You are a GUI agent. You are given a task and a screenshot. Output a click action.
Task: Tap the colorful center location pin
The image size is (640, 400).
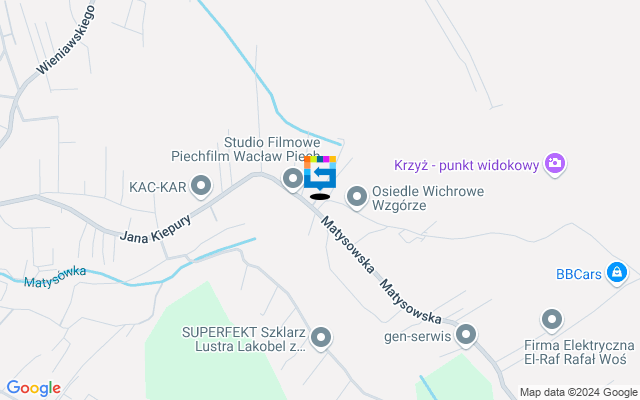(320, 175)
